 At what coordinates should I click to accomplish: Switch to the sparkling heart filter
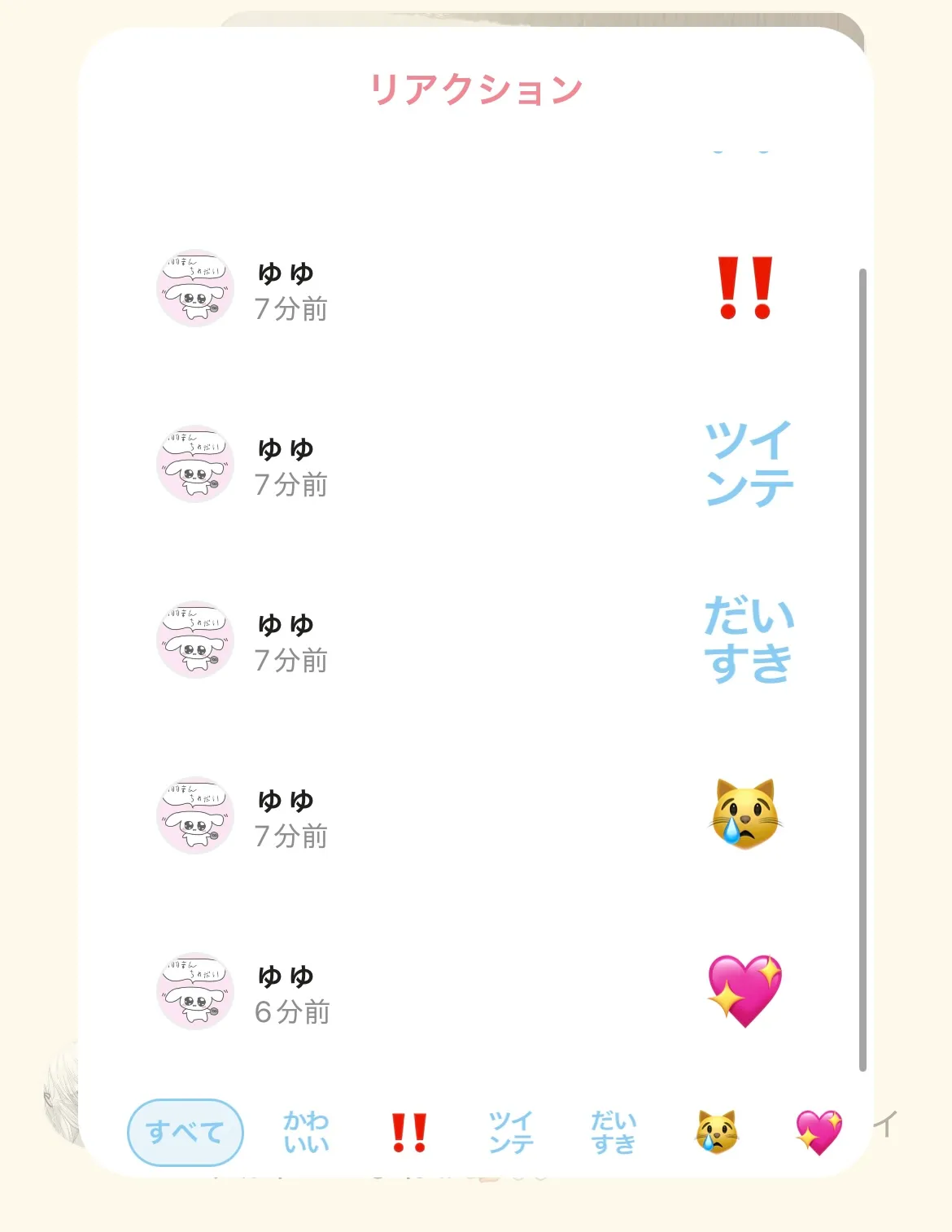pyautogui.click(x=819, y=1132)
